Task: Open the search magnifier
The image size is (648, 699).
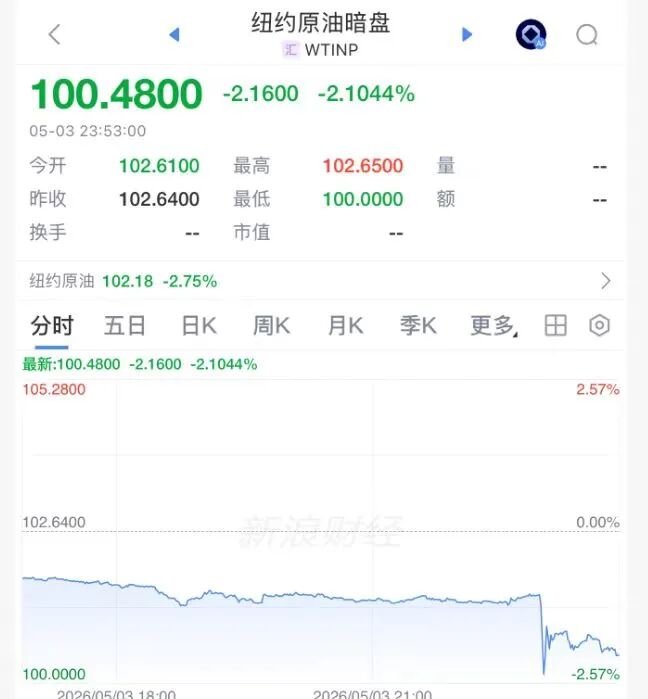Action: (587, 35)
